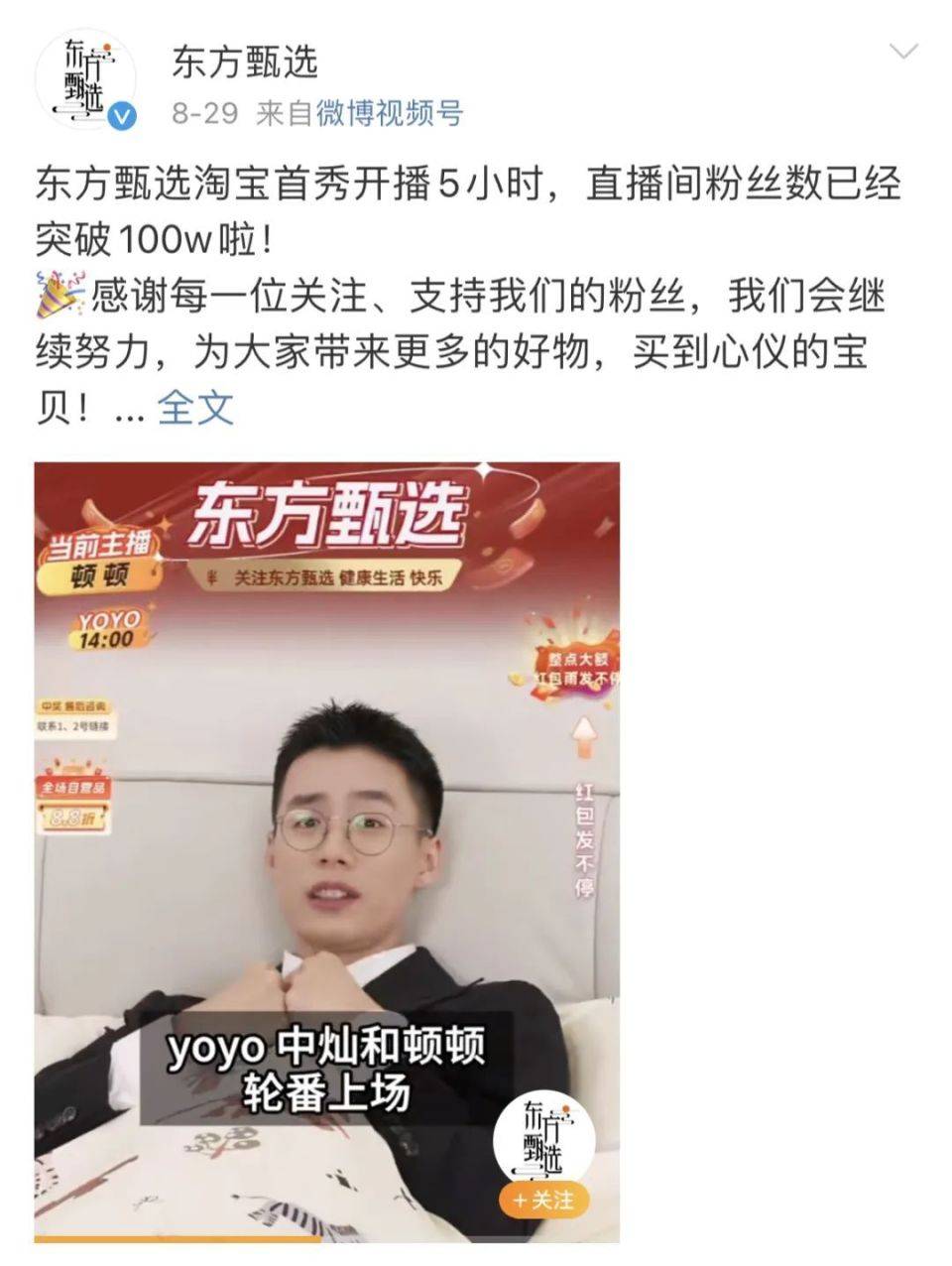Viewport: 952px width, 1266px height.
Task: Play the 东方甄选 livestream video
Action: tap(326, 851)
